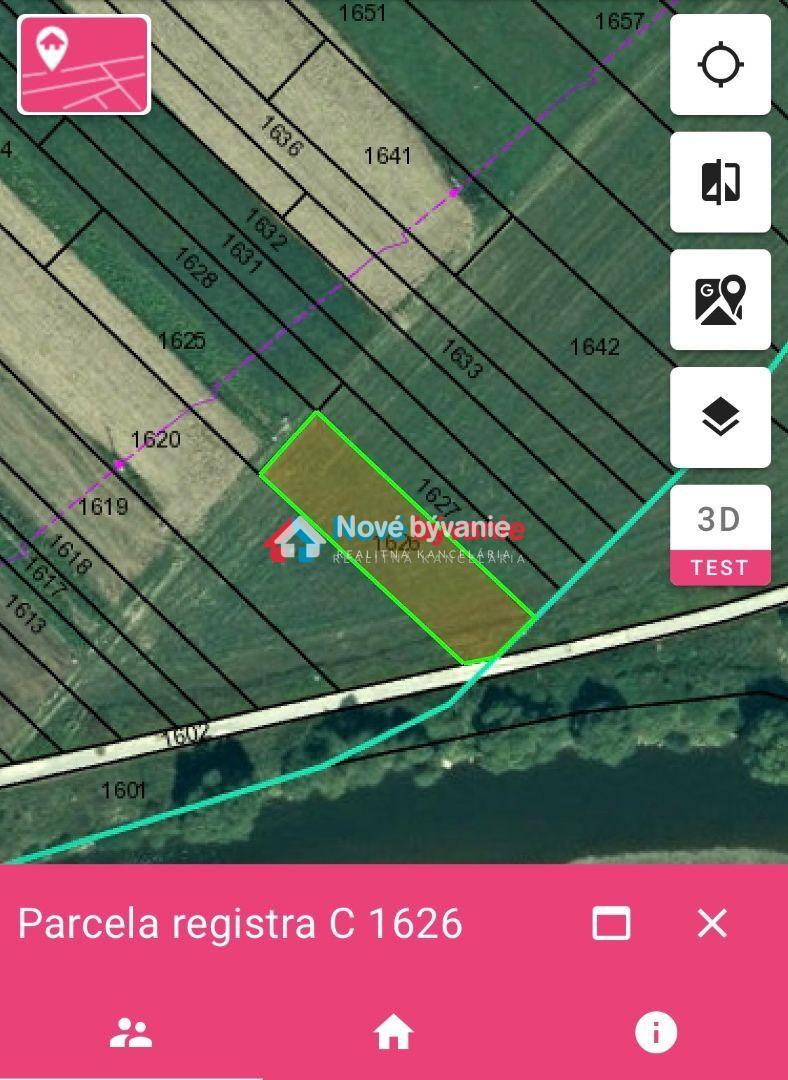Switch to the info tab
The image size is (788, 1080).
tap(656, 1033)
